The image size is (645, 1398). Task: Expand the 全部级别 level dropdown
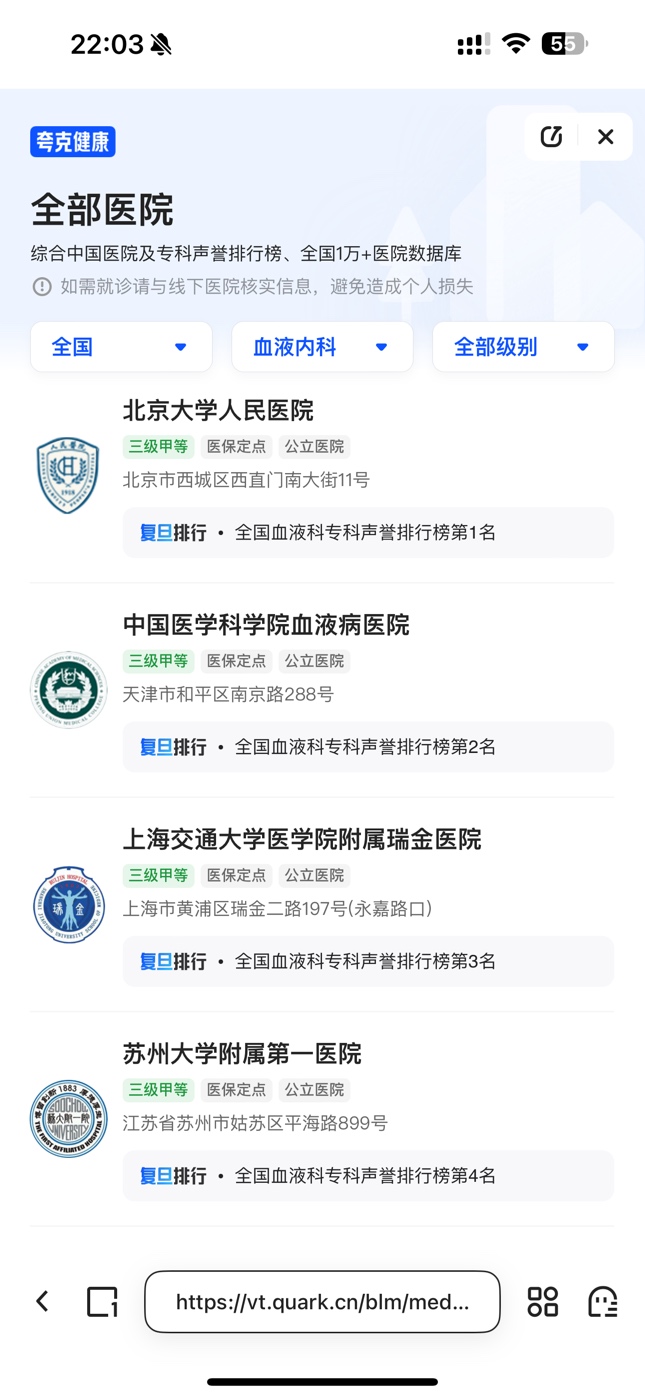pos(523,347)
